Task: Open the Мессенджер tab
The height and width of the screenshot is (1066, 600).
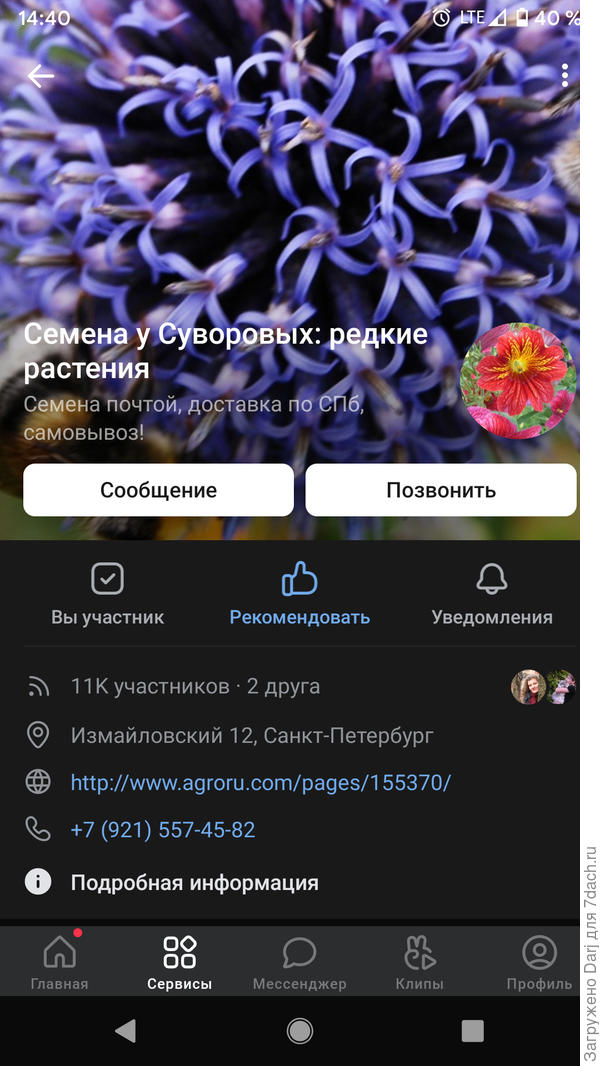Action: 299,962
